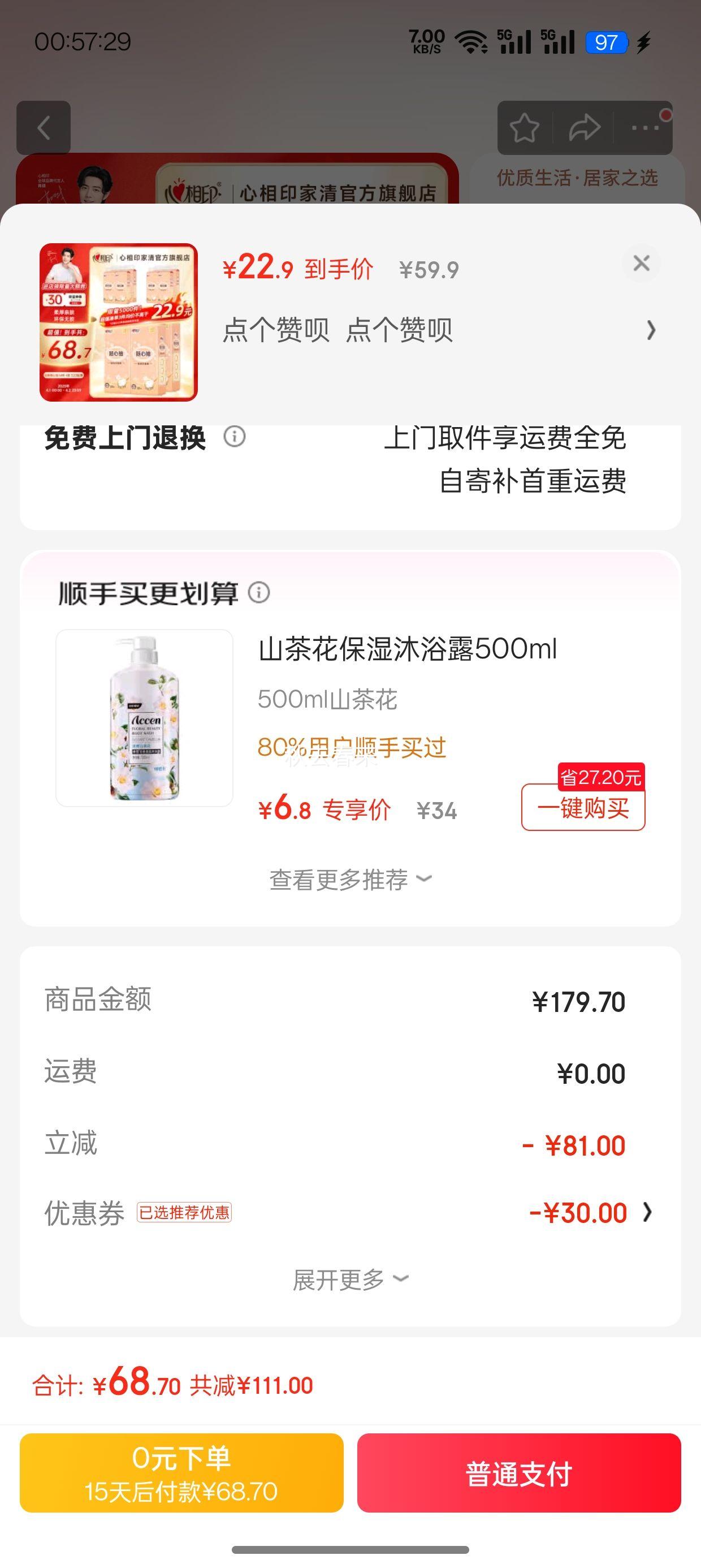This screenshot has width=701, height=1568.
Task: Tap 一键购买 for the body wash
Action: coord(583,808)
